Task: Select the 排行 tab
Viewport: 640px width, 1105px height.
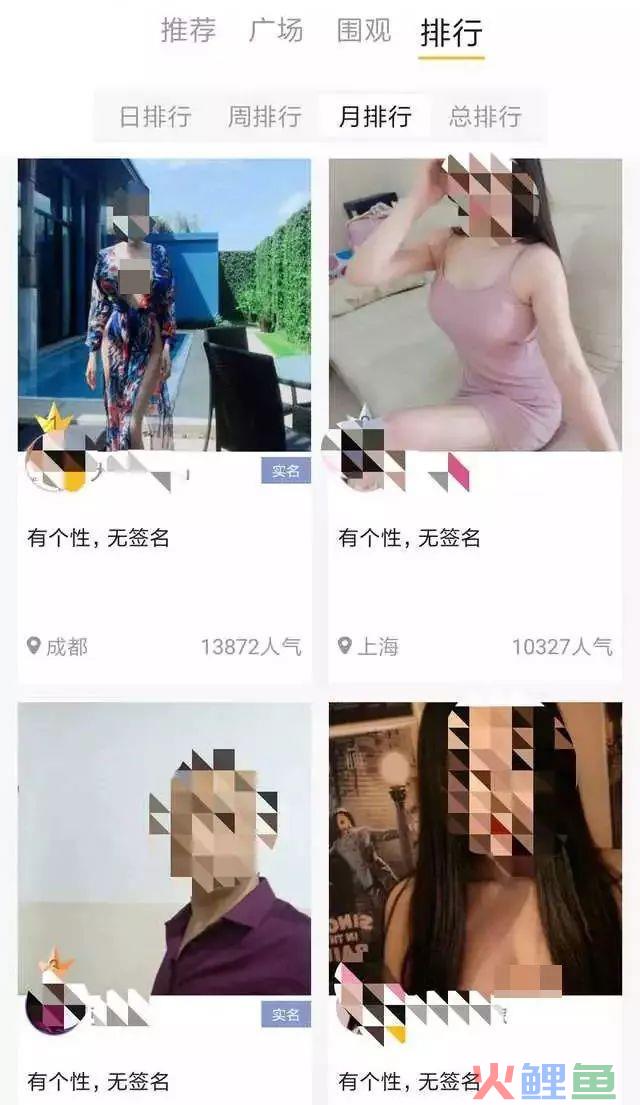Action: click(x=451, y=33)
